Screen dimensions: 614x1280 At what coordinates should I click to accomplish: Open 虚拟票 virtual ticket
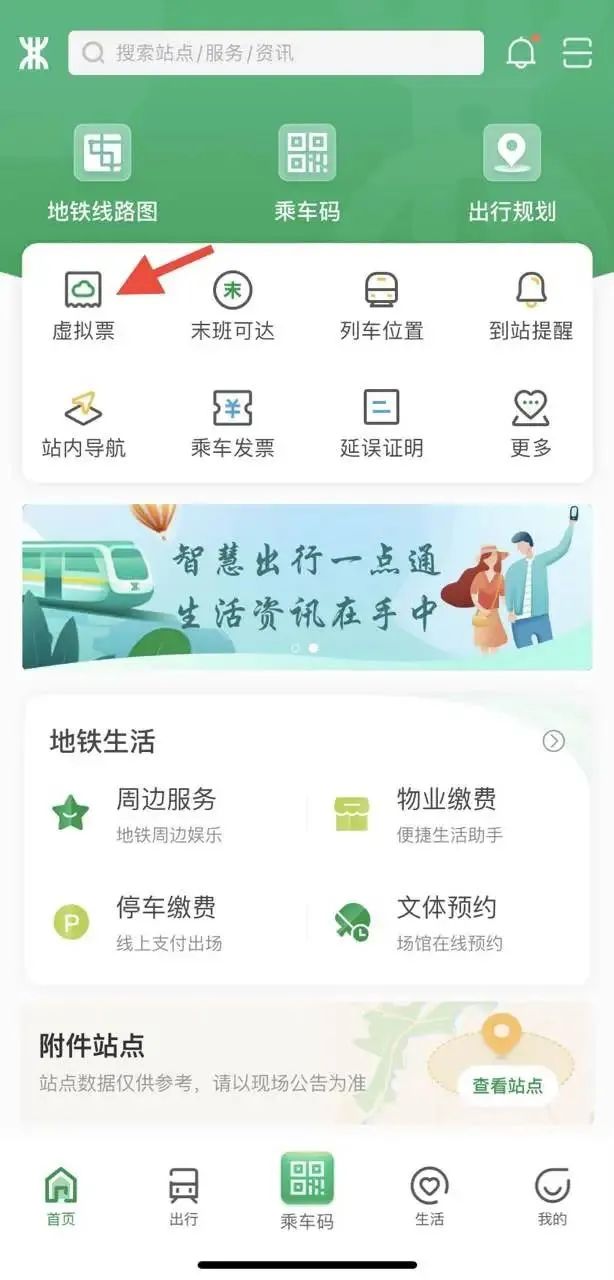point(83,305)
